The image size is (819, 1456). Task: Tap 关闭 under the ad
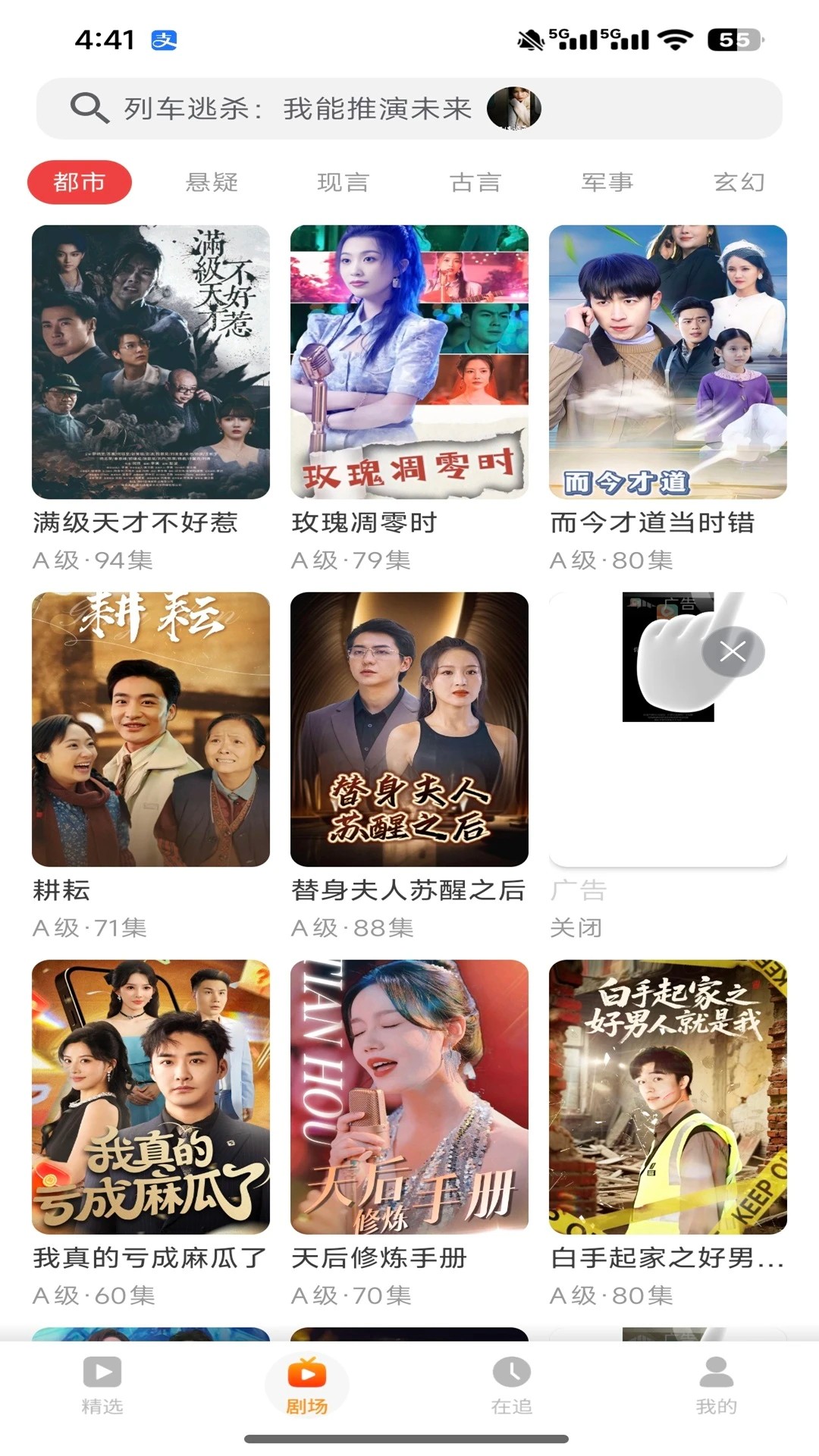point(576,927)
